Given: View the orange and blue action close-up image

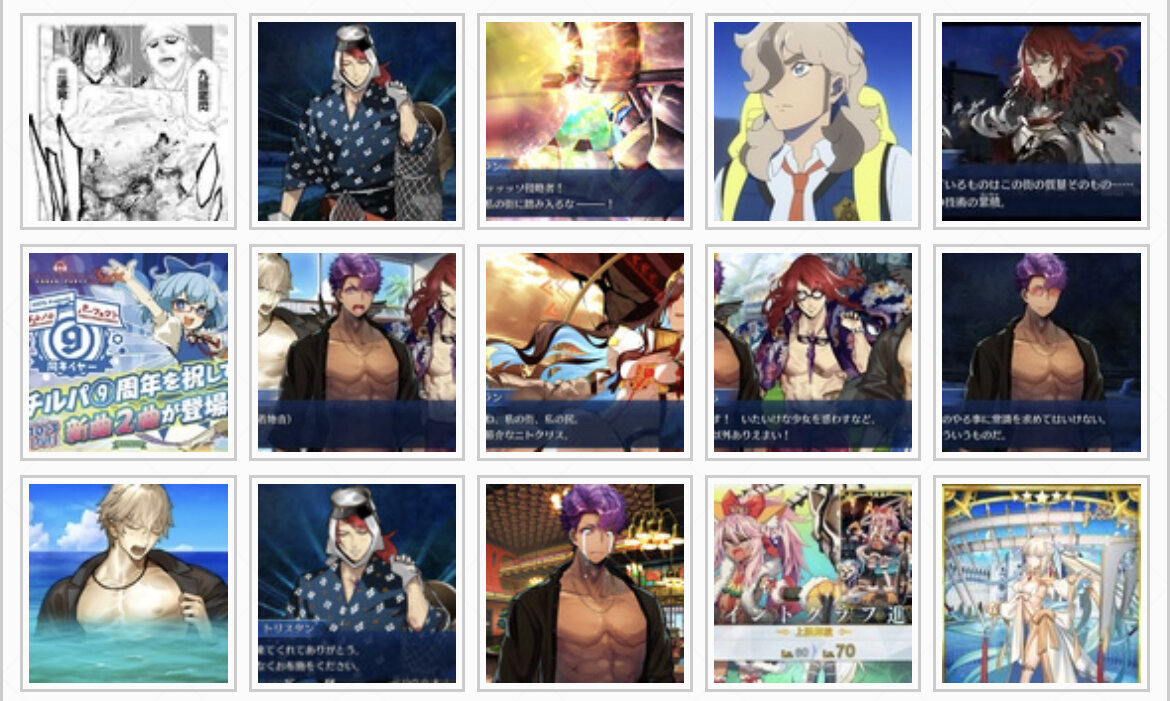Looking at the screenshot, I should [x=585, y=352].
